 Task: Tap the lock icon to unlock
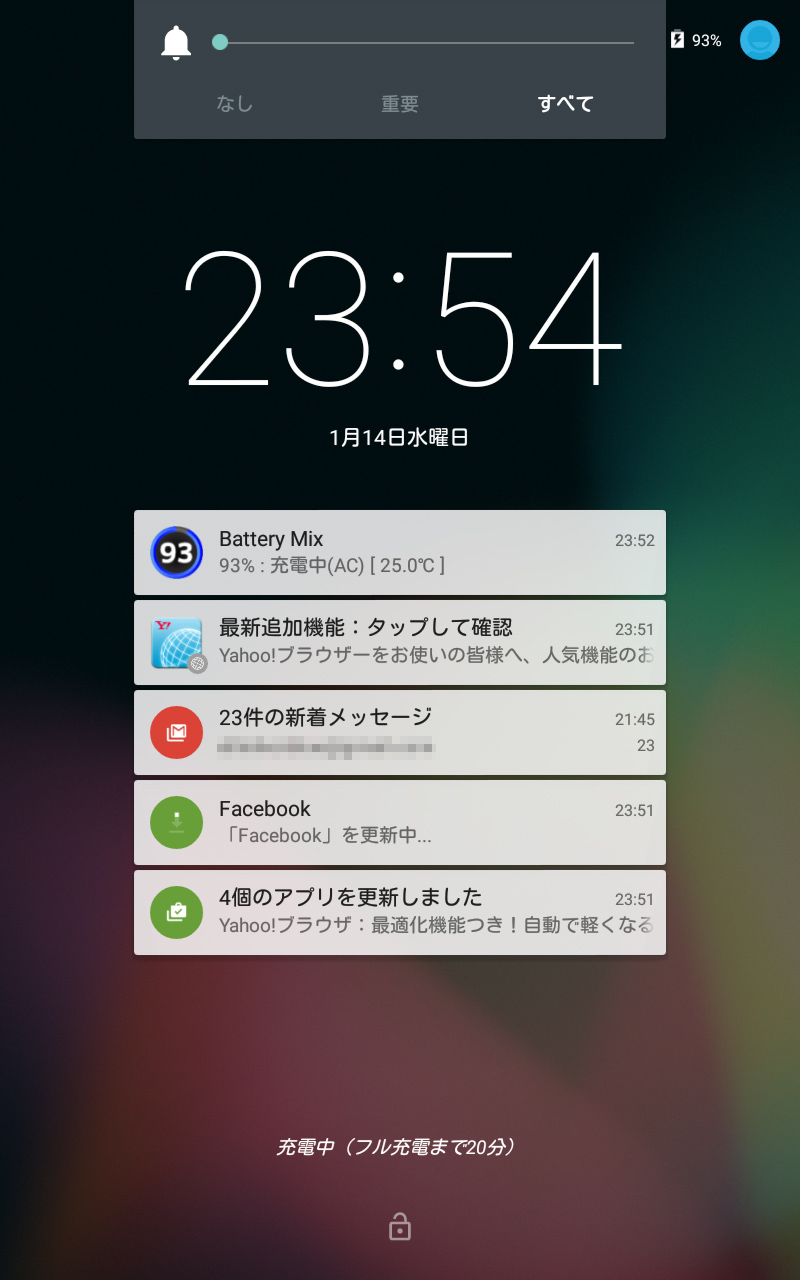[x=400, y=1226]
